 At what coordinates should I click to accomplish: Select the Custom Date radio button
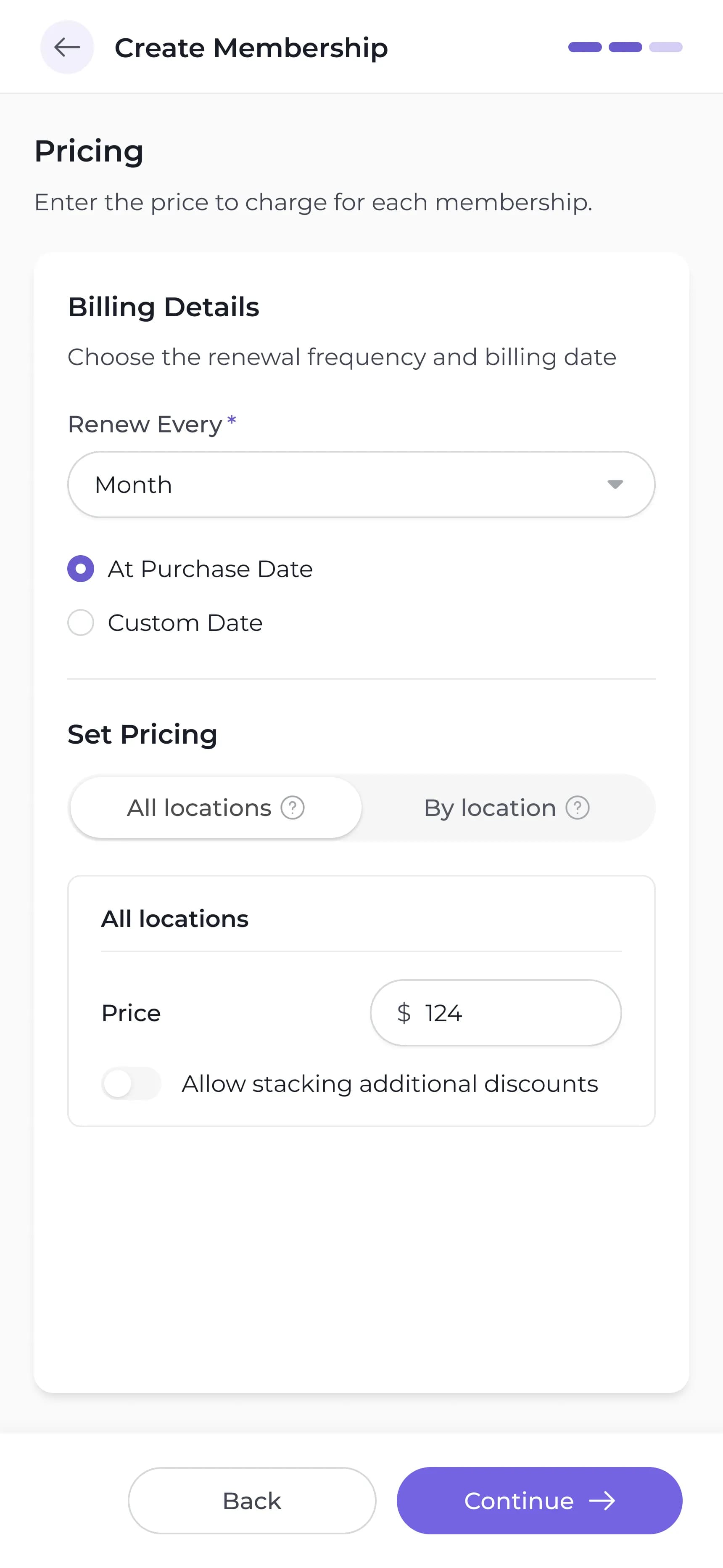(x=80, y=622)
